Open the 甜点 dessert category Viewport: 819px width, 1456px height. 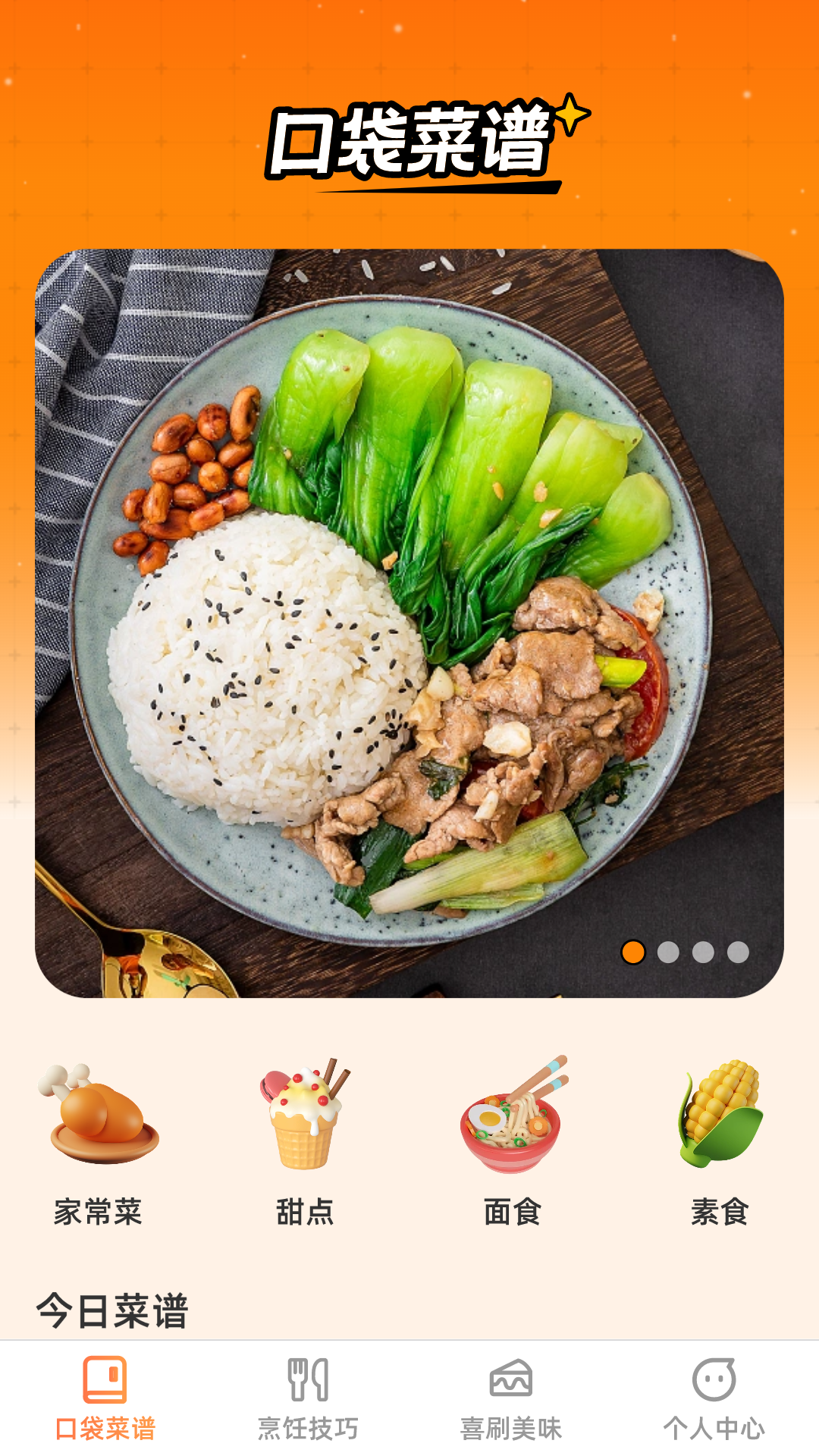click(x=305, y=1141)
